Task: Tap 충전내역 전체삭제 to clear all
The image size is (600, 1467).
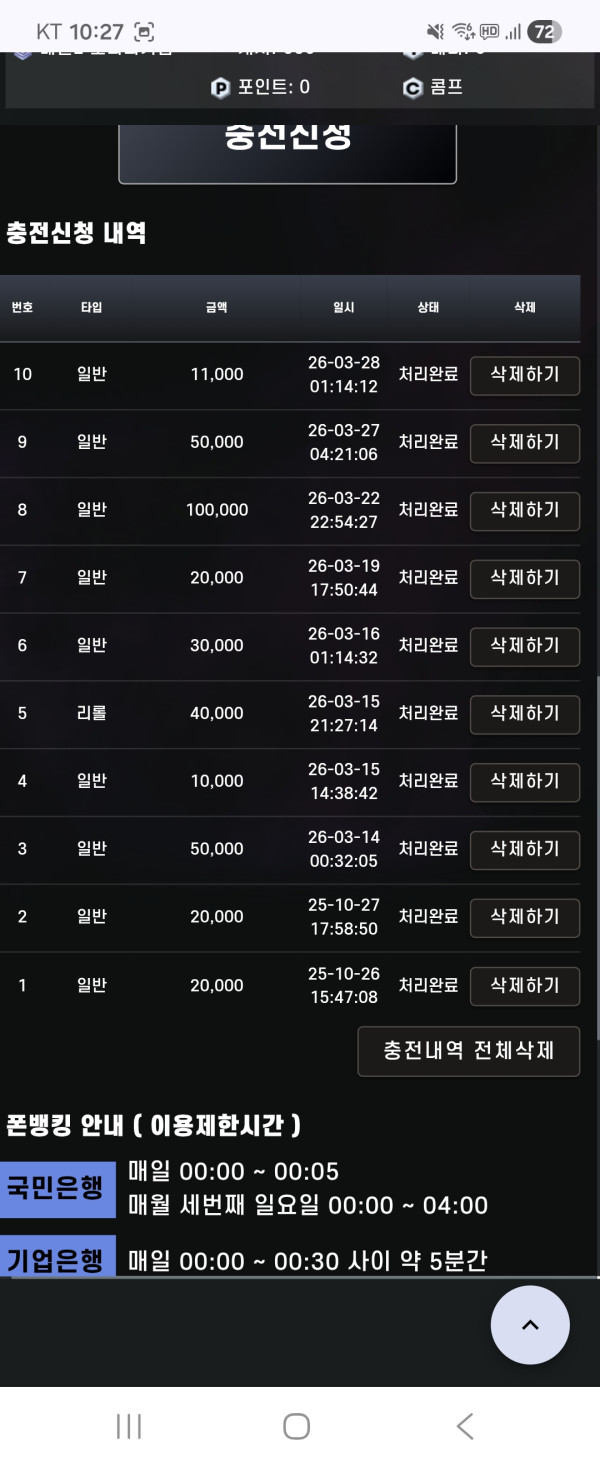Action: pos(468,1051)
